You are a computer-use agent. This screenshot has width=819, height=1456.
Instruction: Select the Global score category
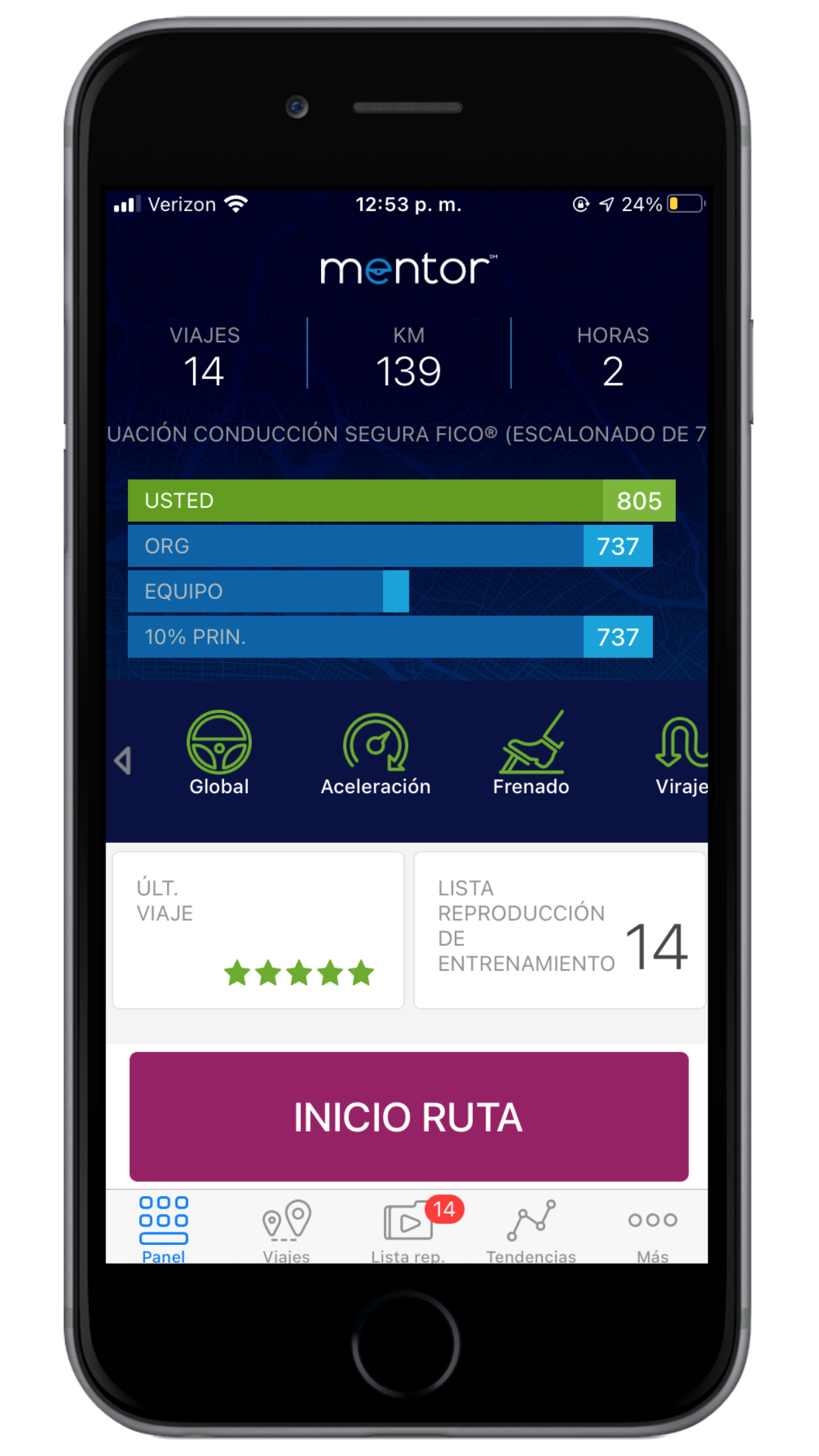[219, 752]
